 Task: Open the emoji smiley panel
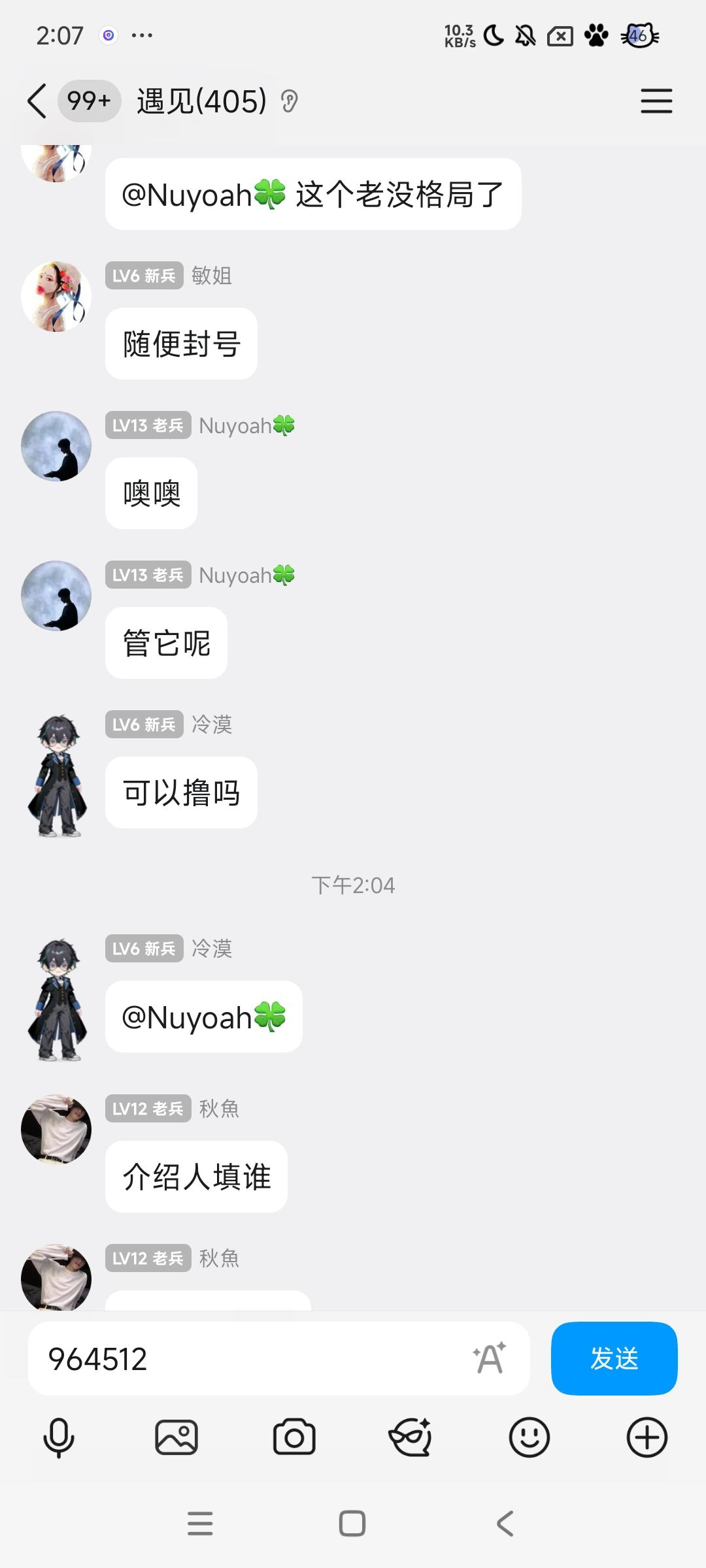(x=529, y=1437)
